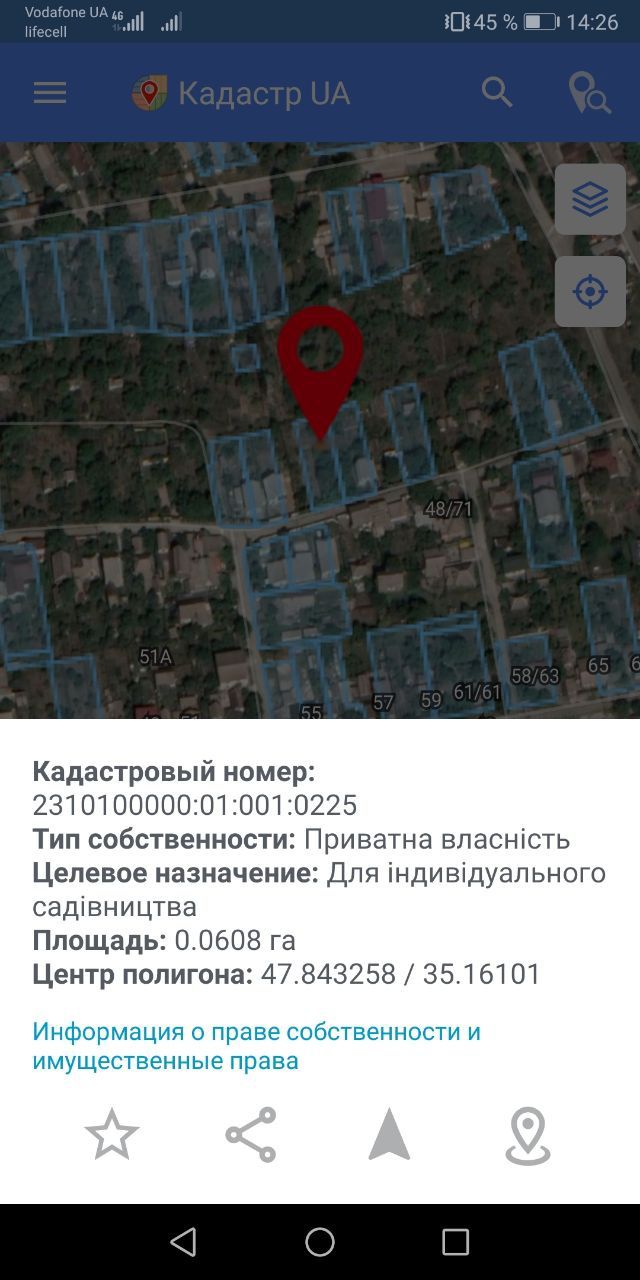Show the parcel with the map pin icon
The width and height of the screenshot is (640, 1280).
tap(528, 1136)
